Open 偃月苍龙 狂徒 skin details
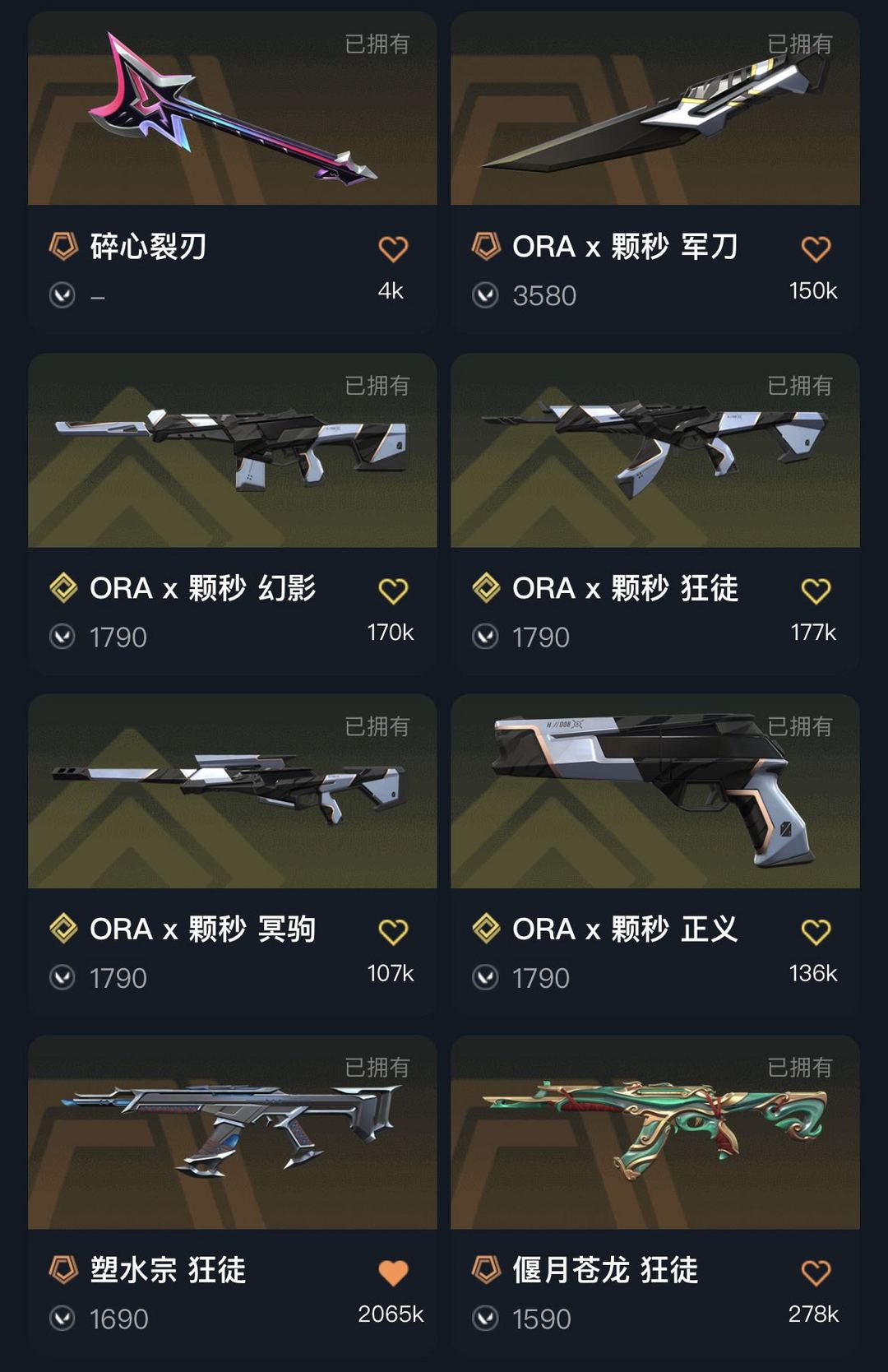The height and width of the screenshot is (1372, 888). [654, 1135]
